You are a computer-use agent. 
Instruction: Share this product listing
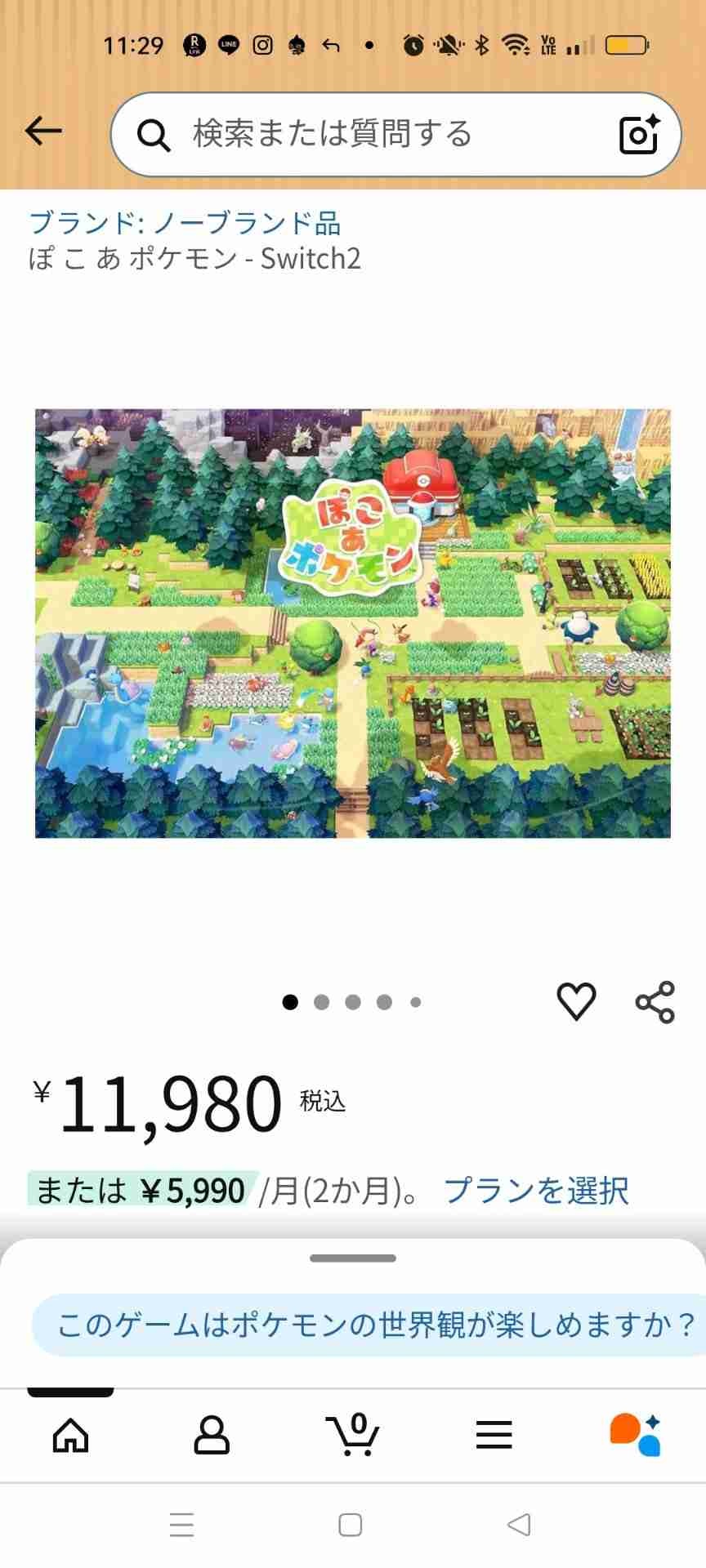coord(655,1002)
